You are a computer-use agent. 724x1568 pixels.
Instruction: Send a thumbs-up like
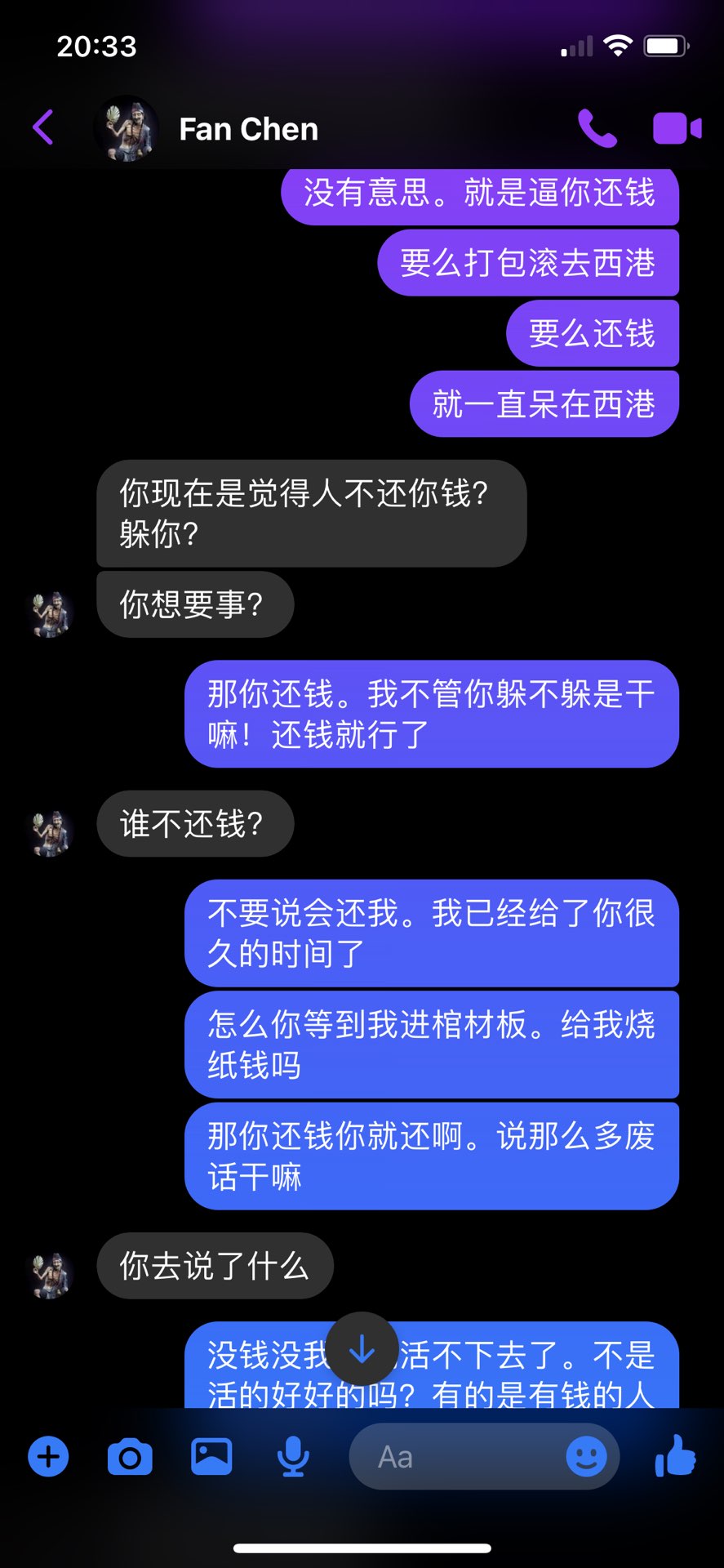coord(675,1455)
